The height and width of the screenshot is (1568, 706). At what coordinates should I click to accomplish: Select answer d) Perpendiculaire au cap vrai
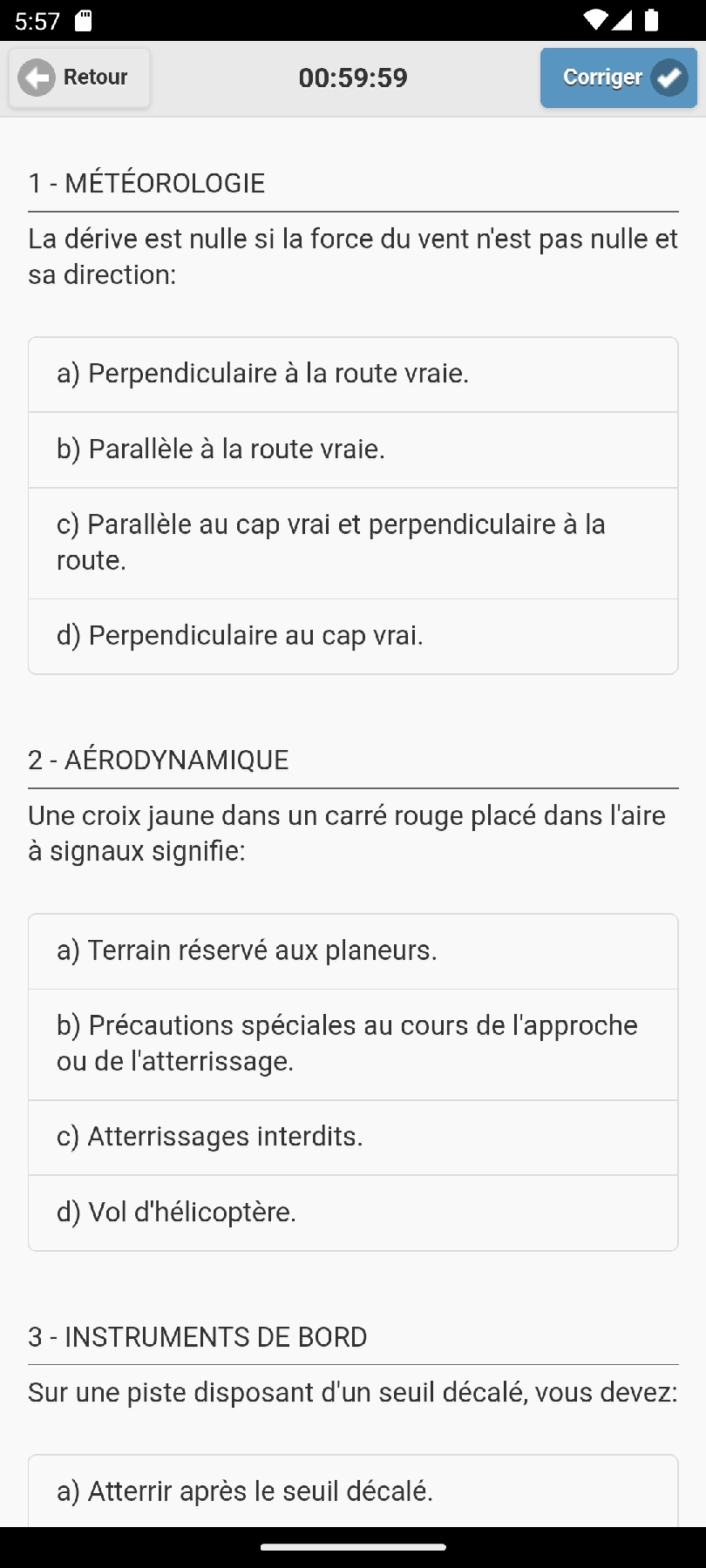(352, 636)
